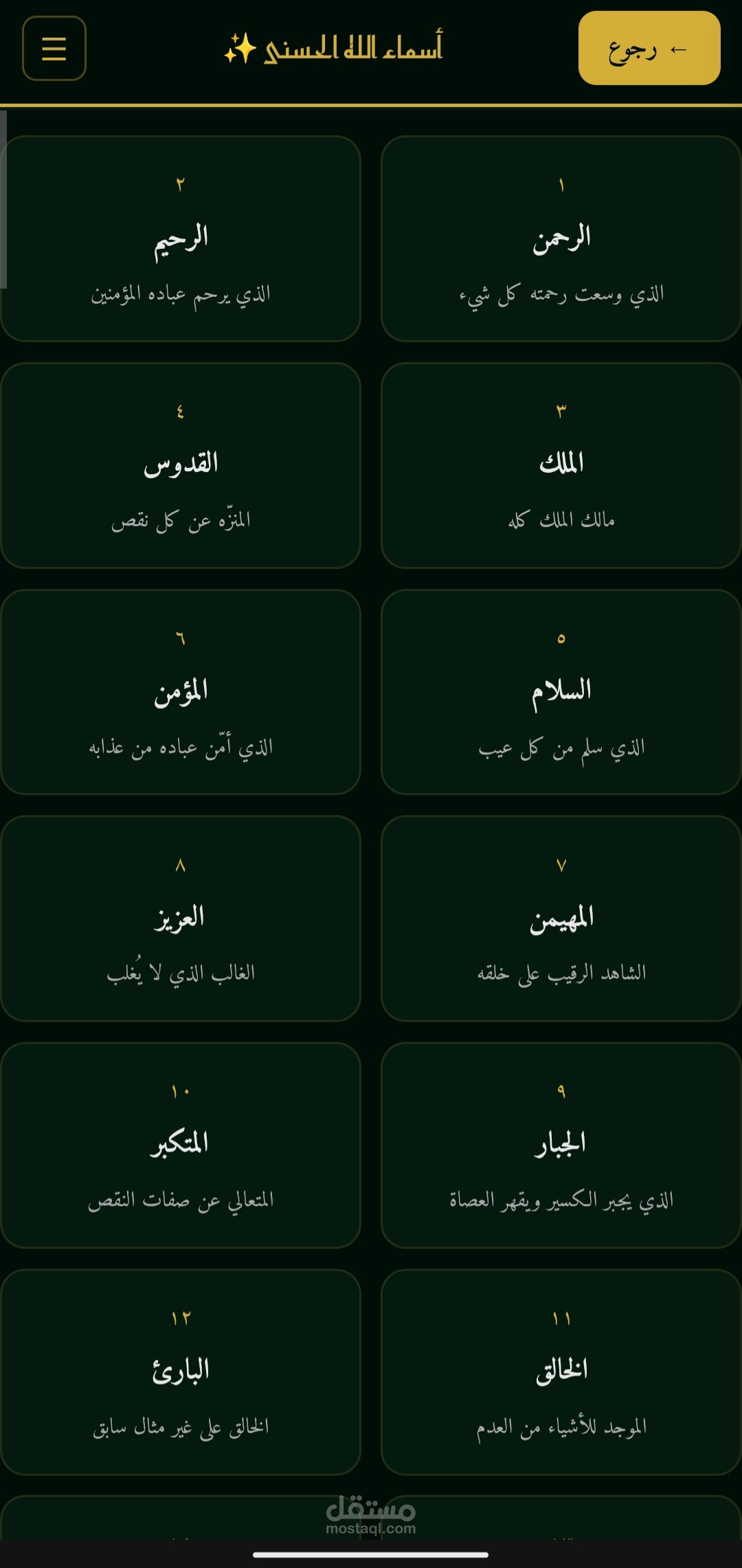The height and width of the screenshot is (1568, 742).
Task: Tap the الجبار name card
Action: click(561, 1145)
